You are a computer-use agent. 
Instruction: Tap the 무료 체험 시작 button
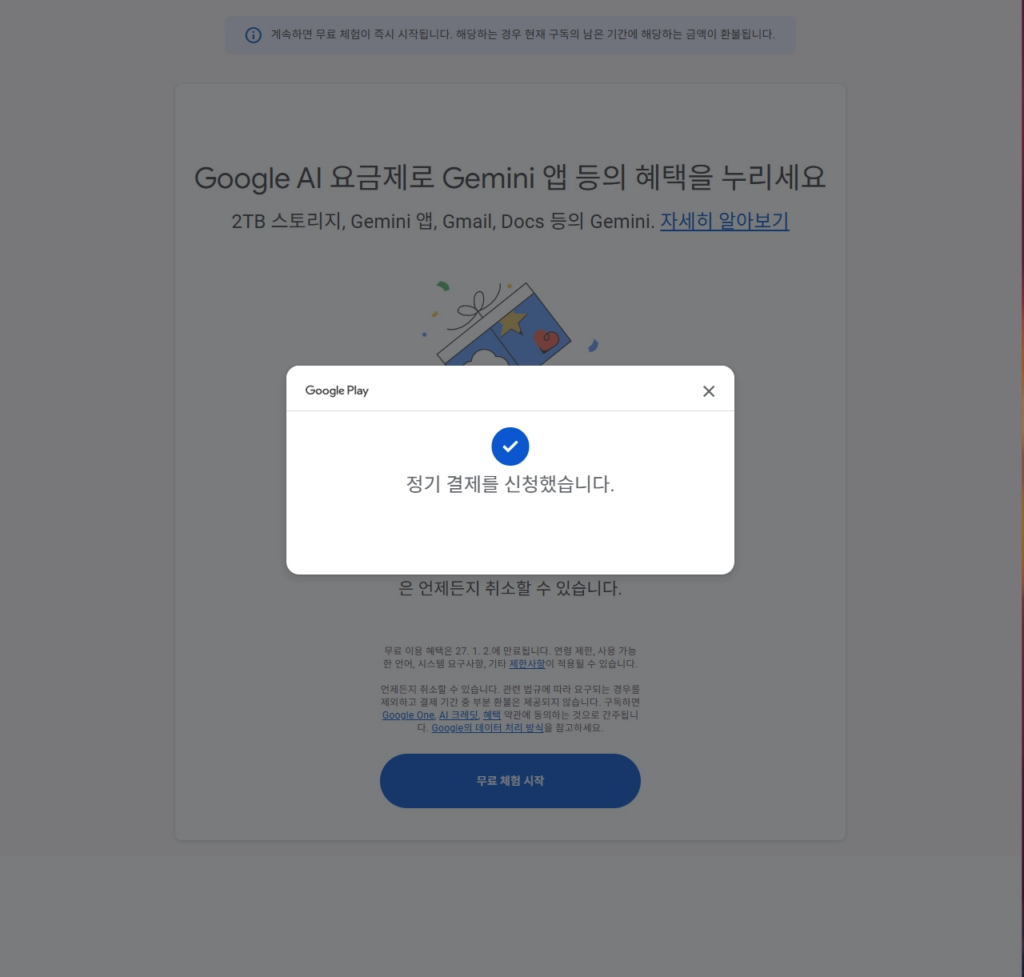(510, 781)
